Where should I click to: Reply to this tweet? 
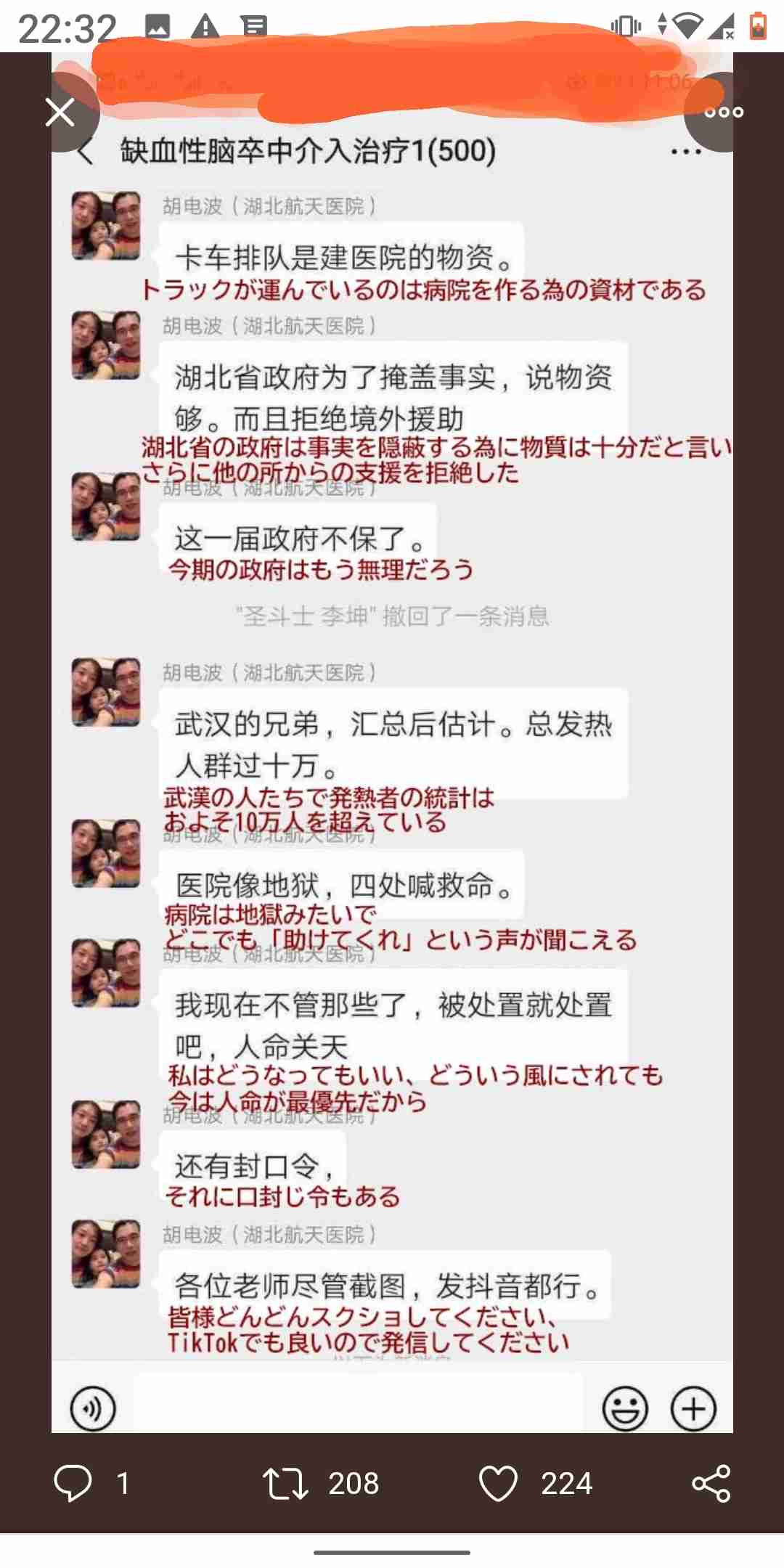click(x=73, y=1483)
